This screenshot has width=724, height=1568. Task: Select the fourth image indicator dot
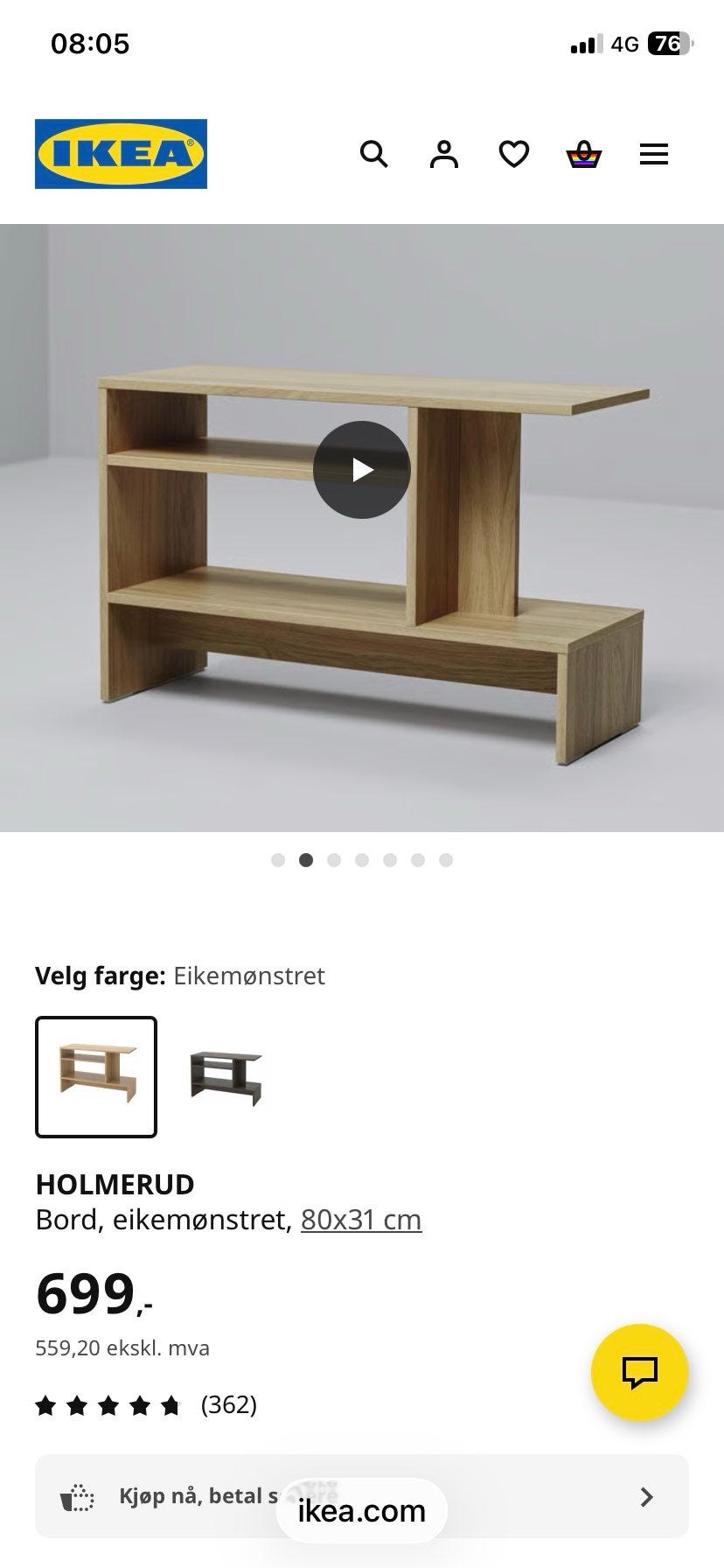[x=362, y=860]
